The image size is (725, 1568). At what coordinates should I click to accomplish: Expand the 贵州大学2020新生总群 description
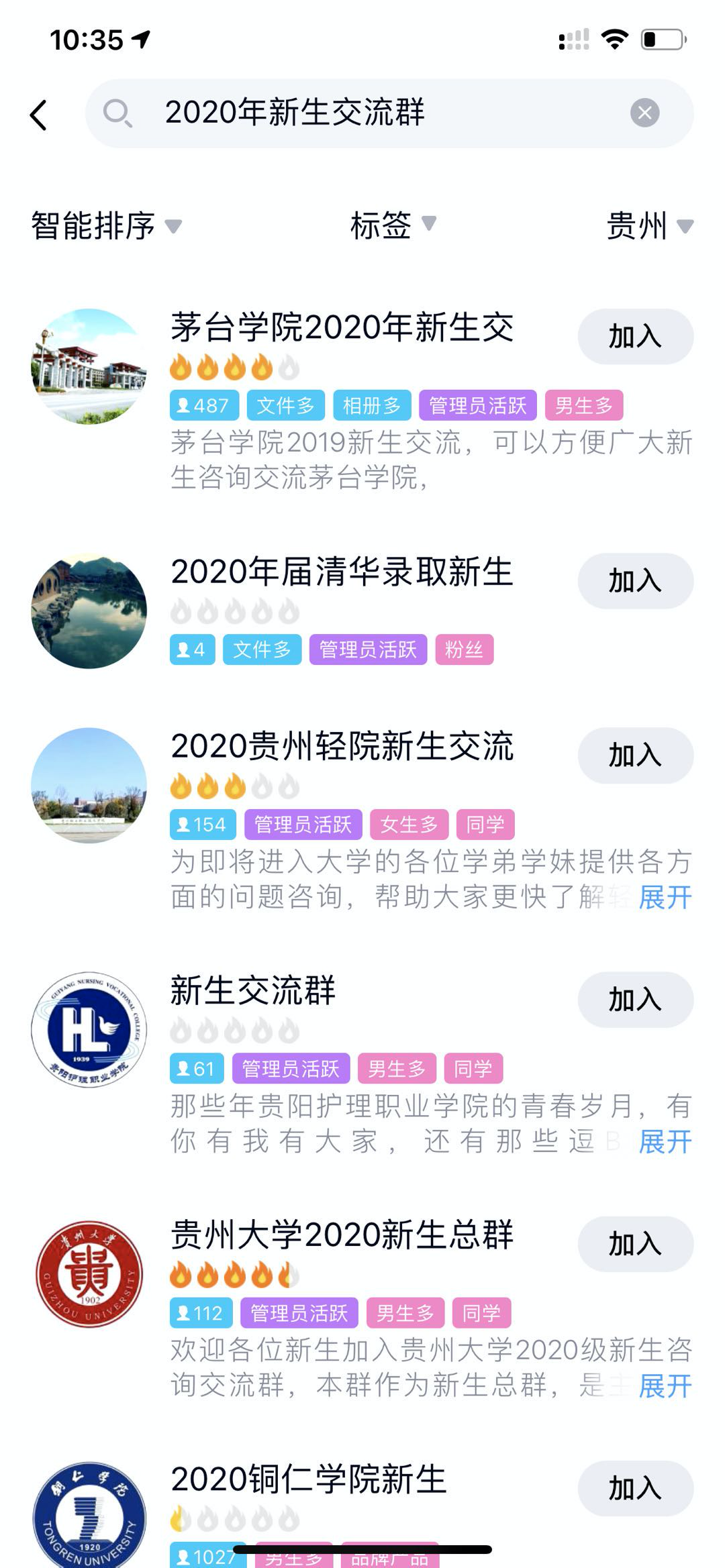coord(665,1386)
